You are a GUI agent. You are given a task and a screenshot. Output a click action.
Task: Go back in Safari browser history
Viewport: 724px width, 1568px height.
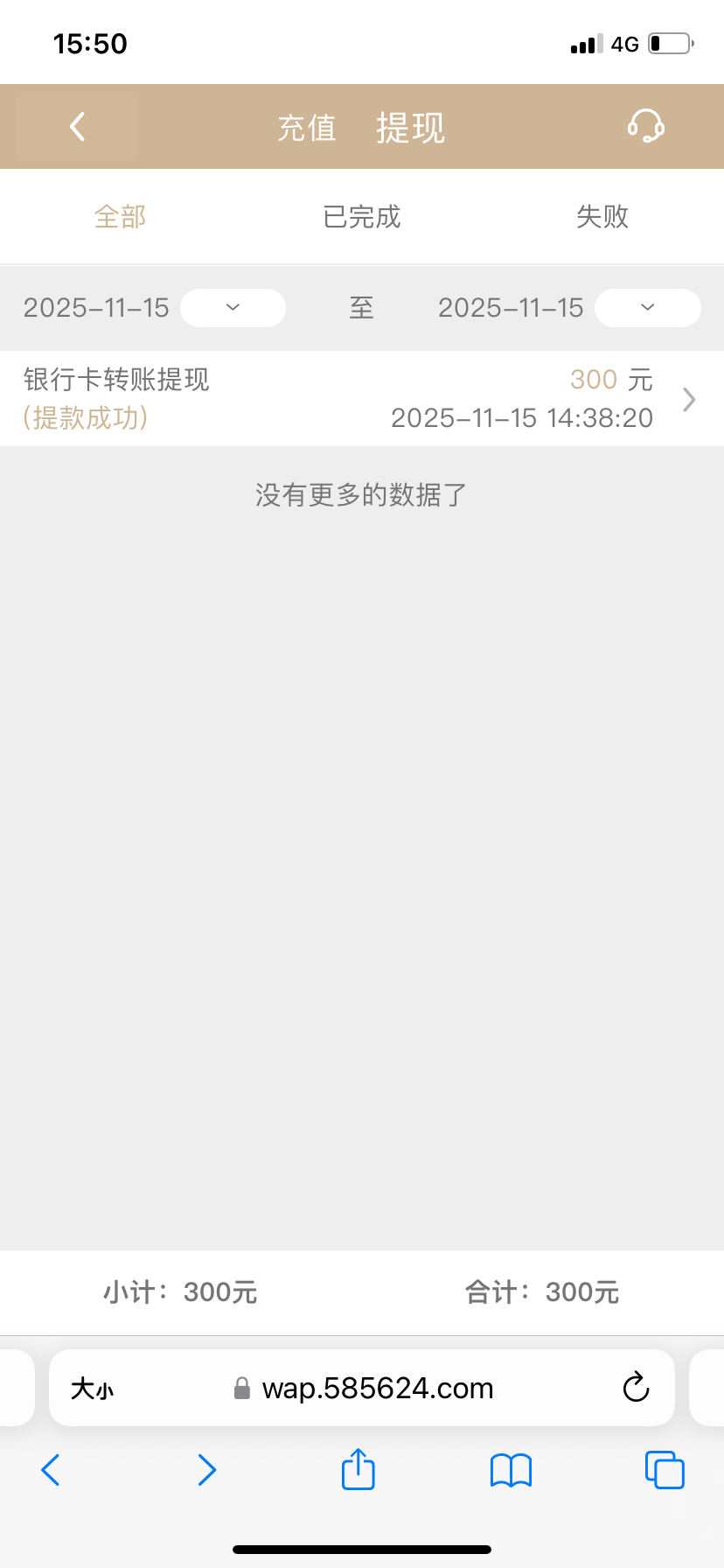[x=51, y=1470]
